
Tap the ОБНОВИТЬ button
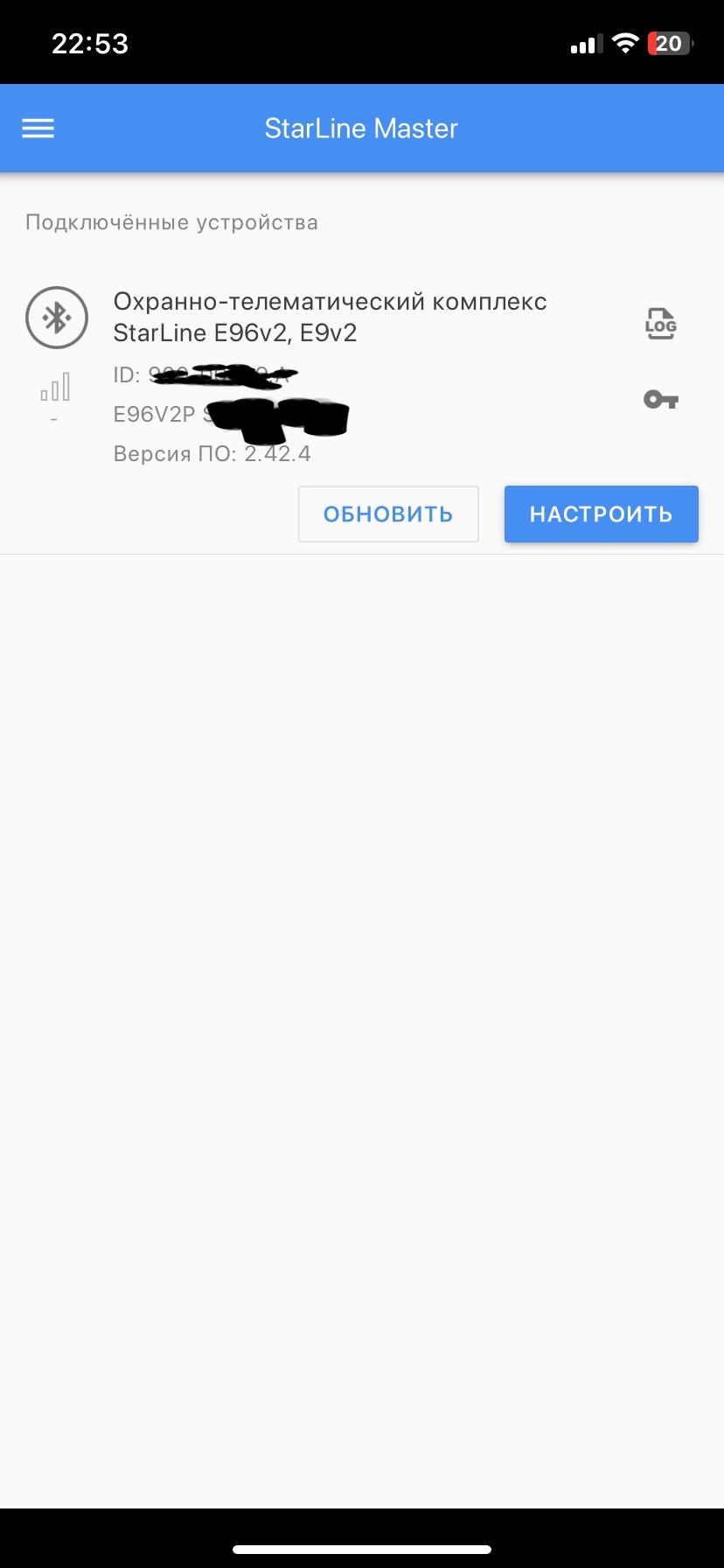388,514
